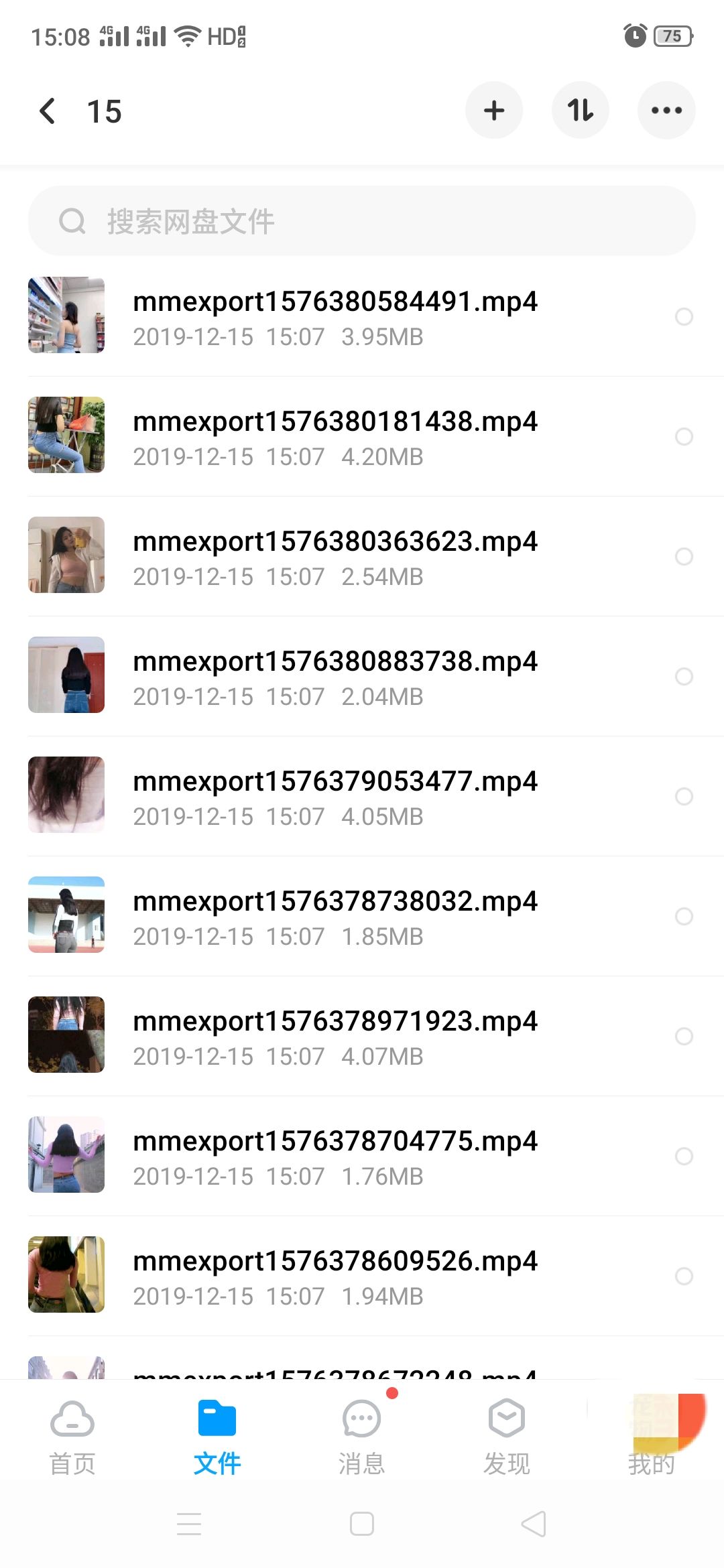
Task: Go back from folder 15
Action: [47, 111]
